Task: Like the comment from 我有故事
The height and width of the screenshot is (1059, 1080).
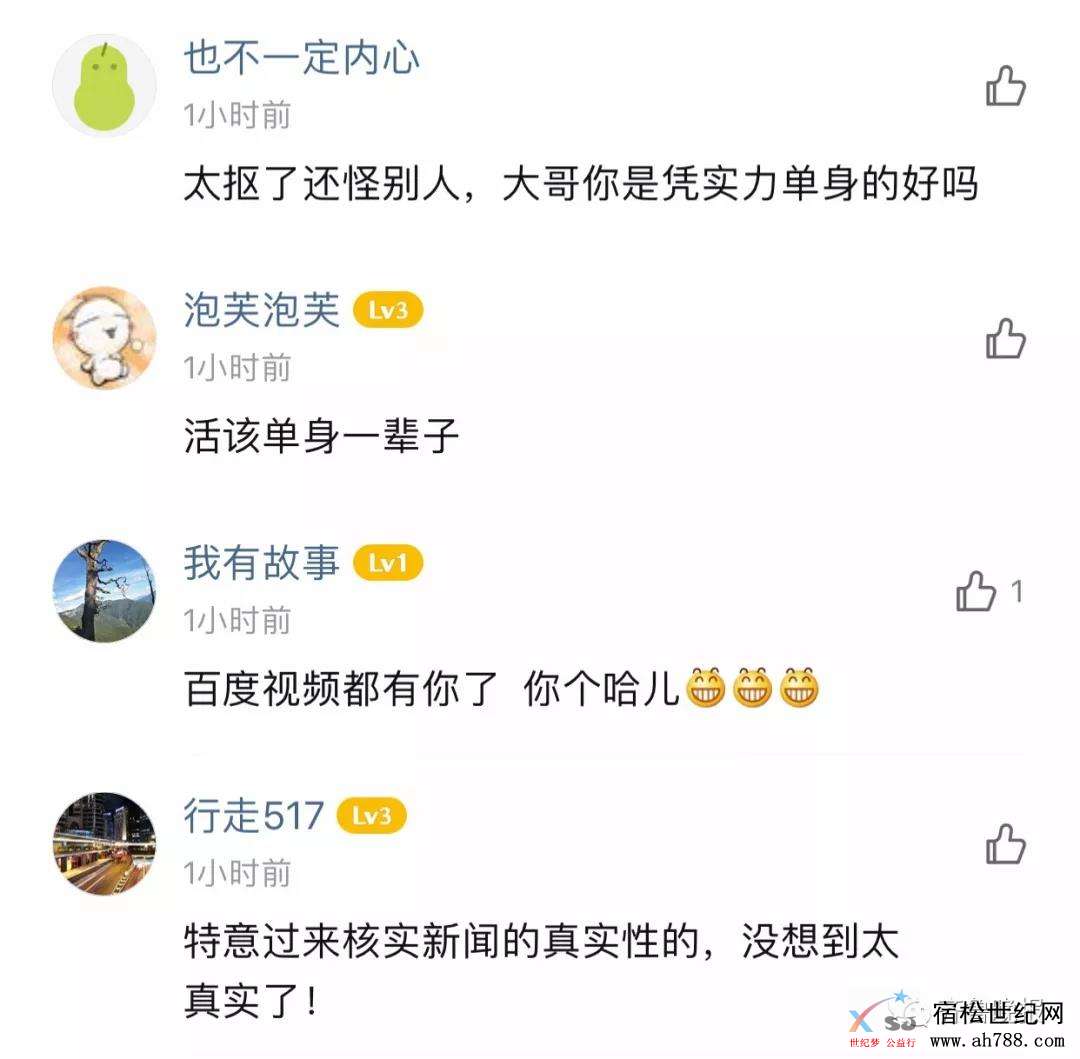Action: tap(977, 592)
